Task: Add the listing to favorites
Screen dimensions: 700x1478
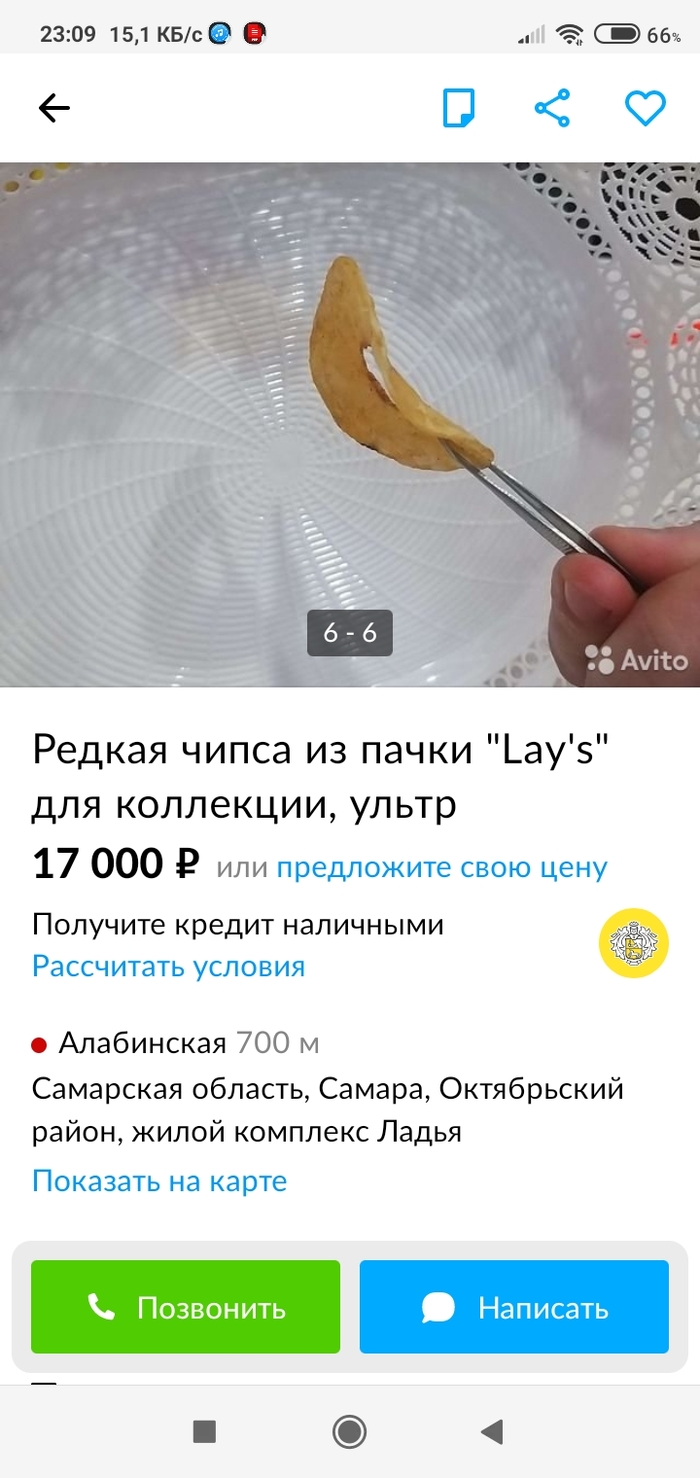Action: [x=645, y=108]
